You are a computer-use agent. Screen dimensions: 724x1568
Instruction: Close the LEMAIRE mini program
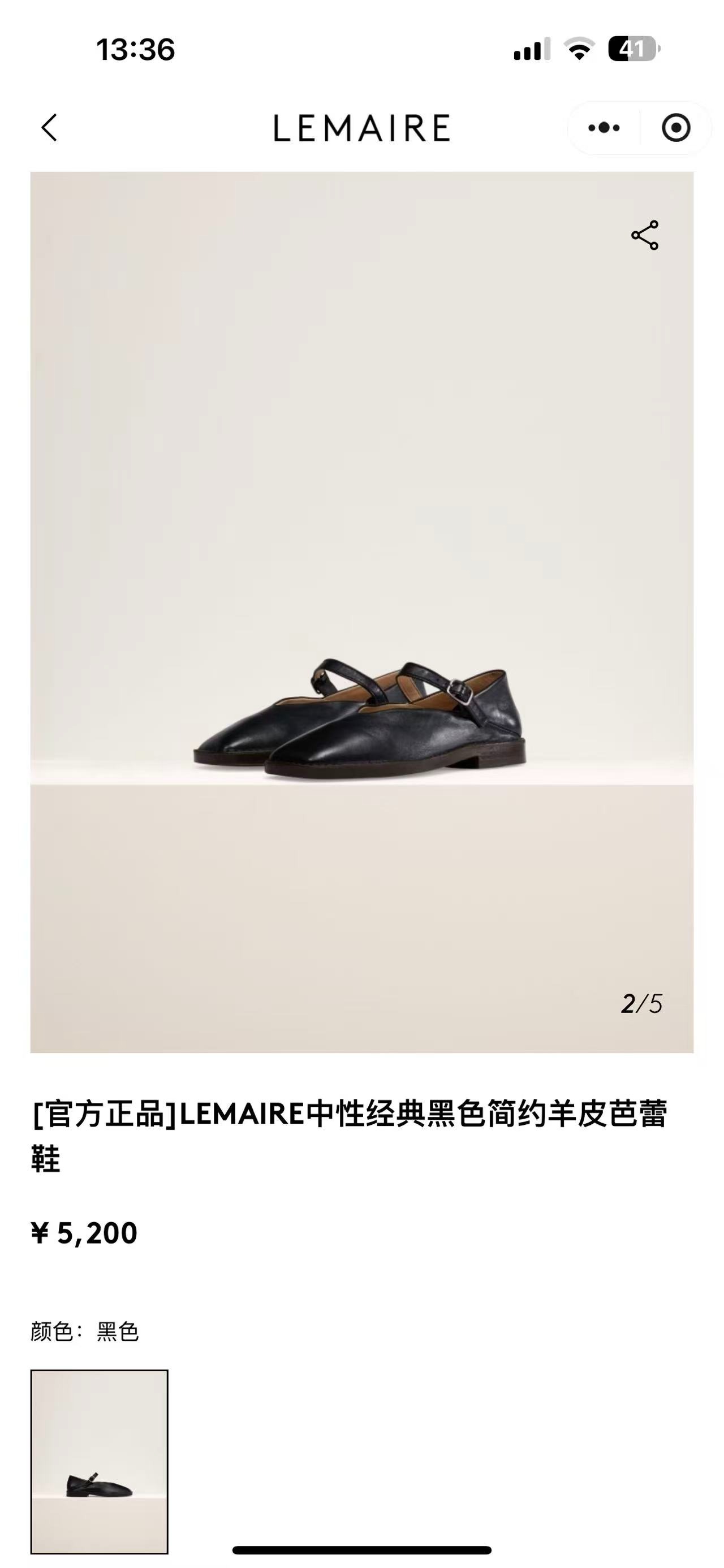tap(675, 128)
